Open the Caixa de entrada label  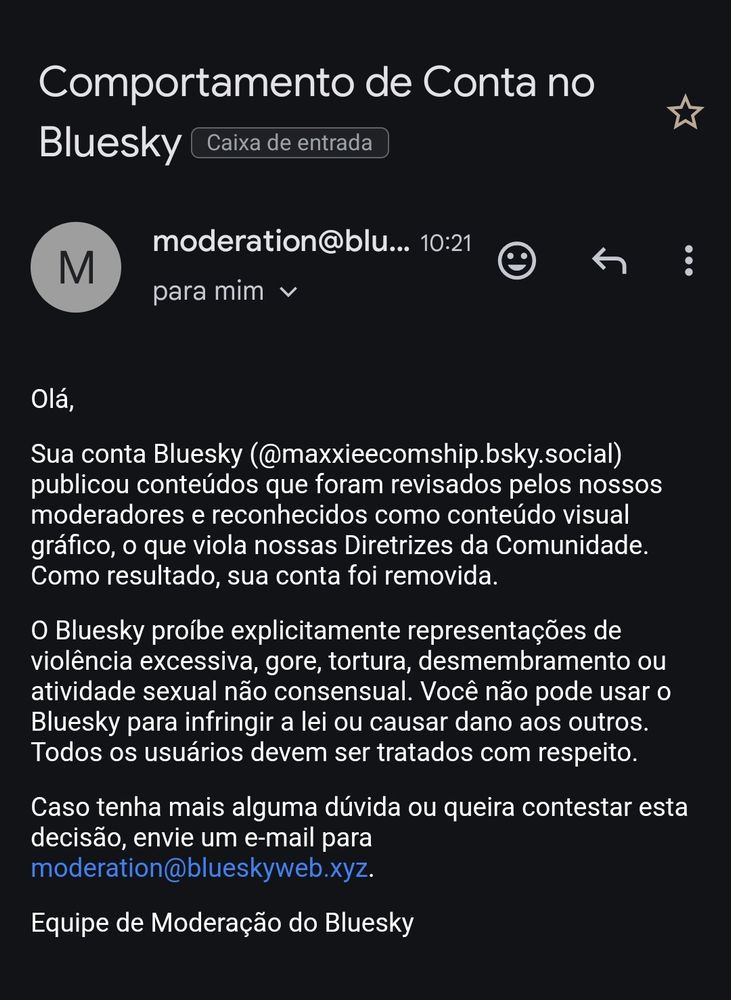click(290, 143)
